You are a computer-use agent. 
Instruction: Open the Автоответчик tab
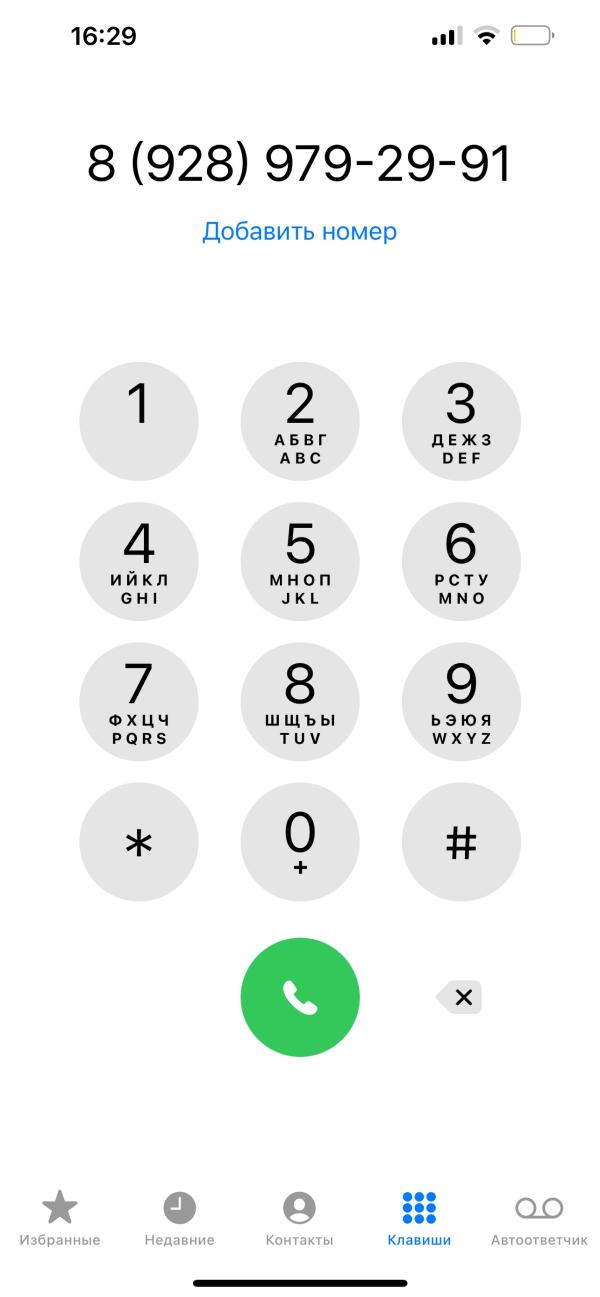[539, 1219]
